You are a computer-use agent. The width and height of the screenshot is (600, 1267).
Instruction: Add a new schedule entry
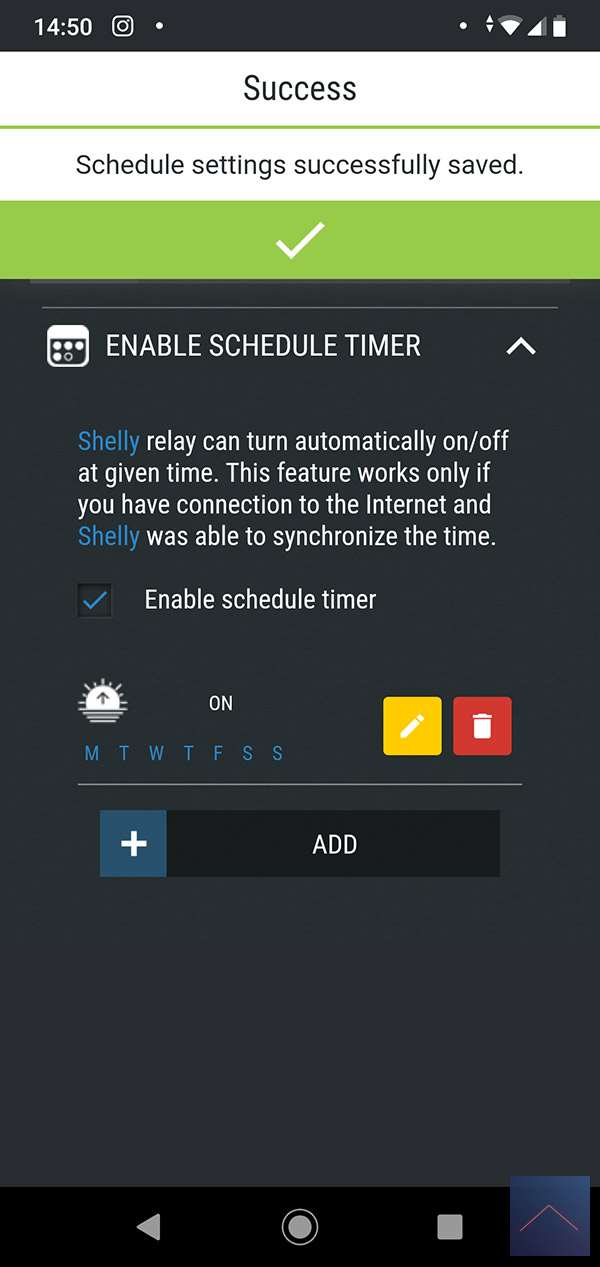pyautogui.click(x=300, y=844)
